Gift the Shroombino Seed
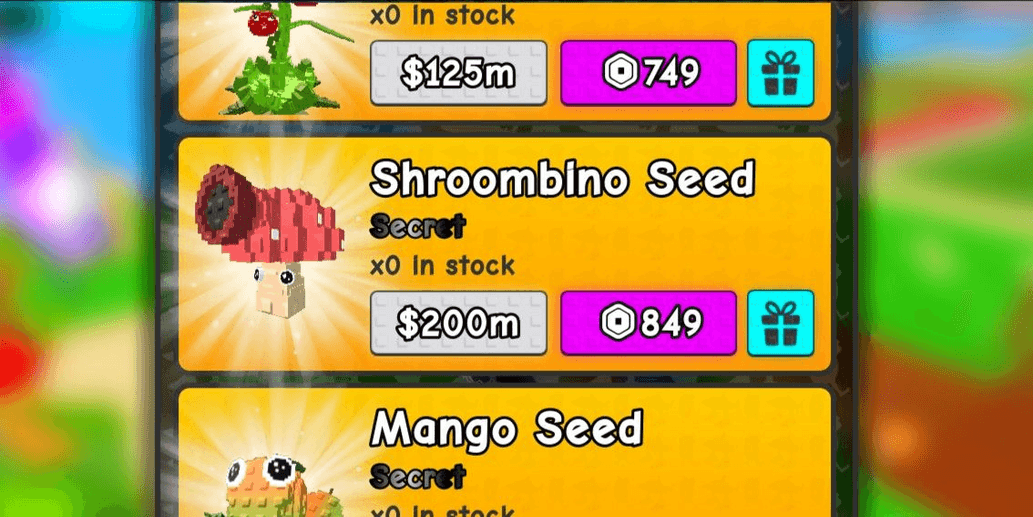Screen dimensions: 1033x517 pos(780,323)
